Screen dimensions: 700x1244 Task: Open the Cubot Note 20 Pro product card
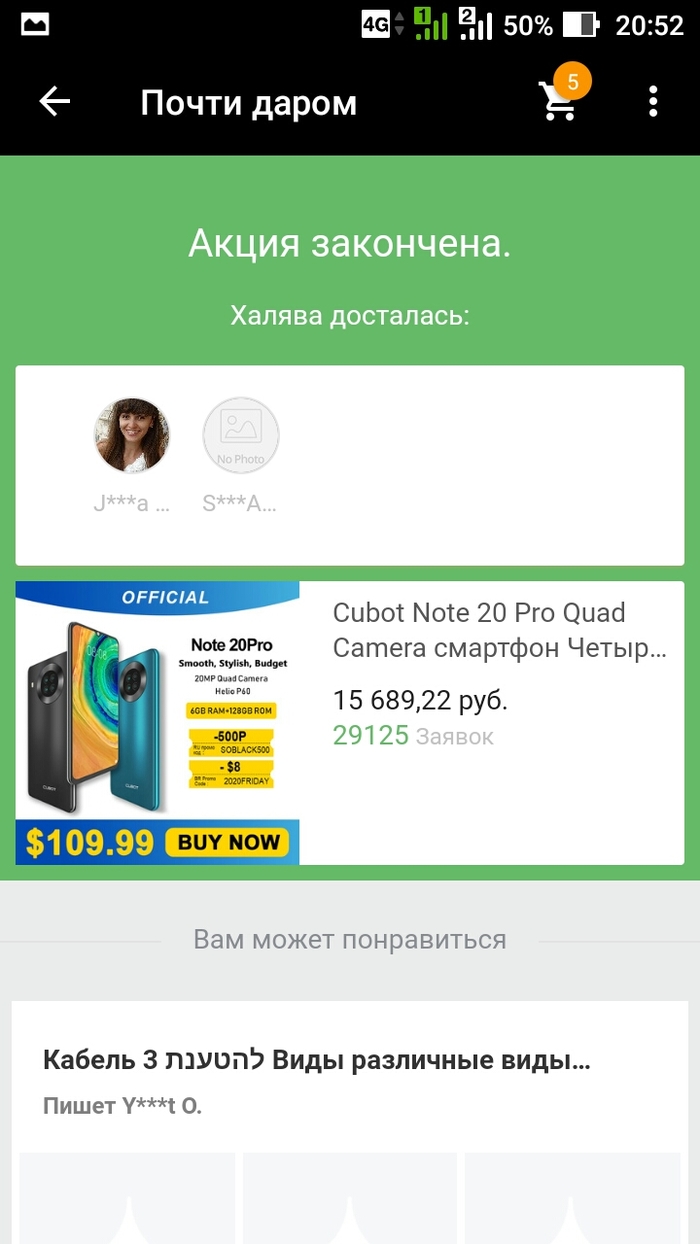pos(349,722)
